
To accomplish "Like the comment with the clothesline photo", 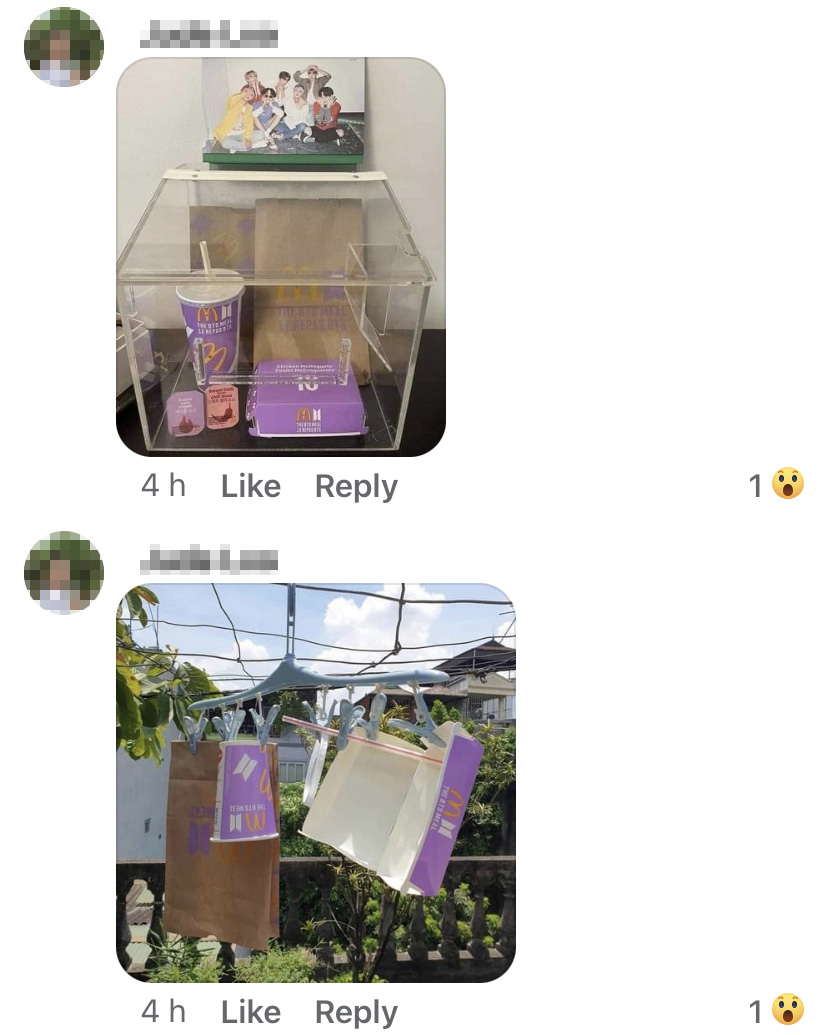I will coord(250,1012).
